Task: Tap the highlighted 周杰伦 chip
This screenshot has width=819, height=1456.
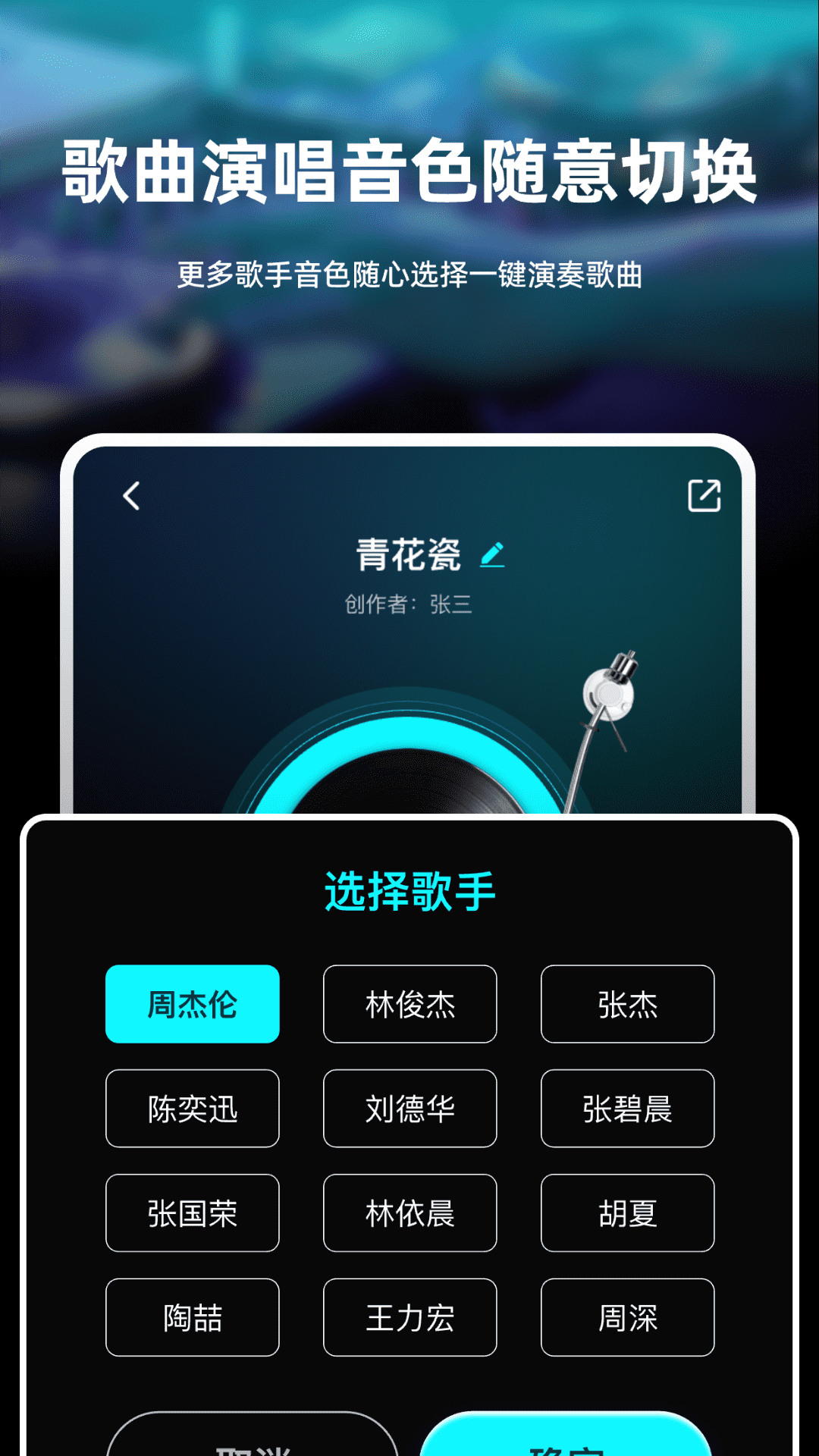Action: (192, 1004)
